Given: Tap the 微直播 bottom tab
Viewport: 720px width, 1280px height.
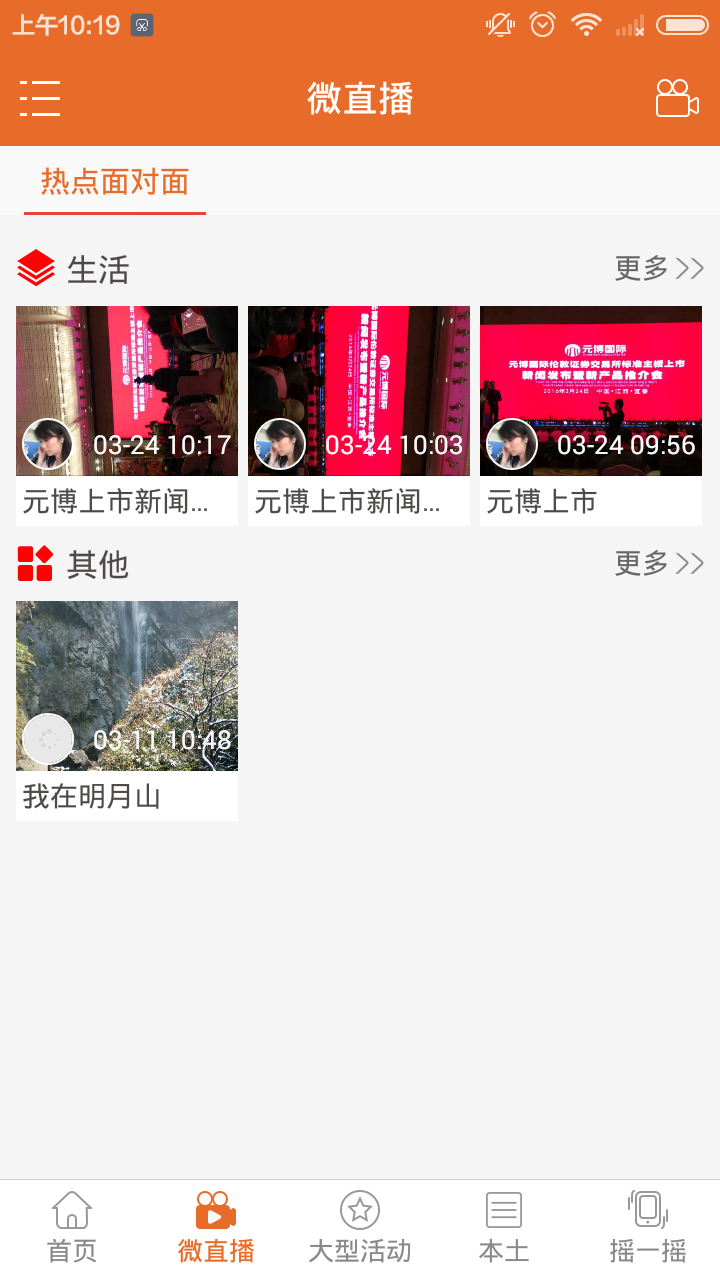Looking at the screenshot, I should click(216, 1228).
